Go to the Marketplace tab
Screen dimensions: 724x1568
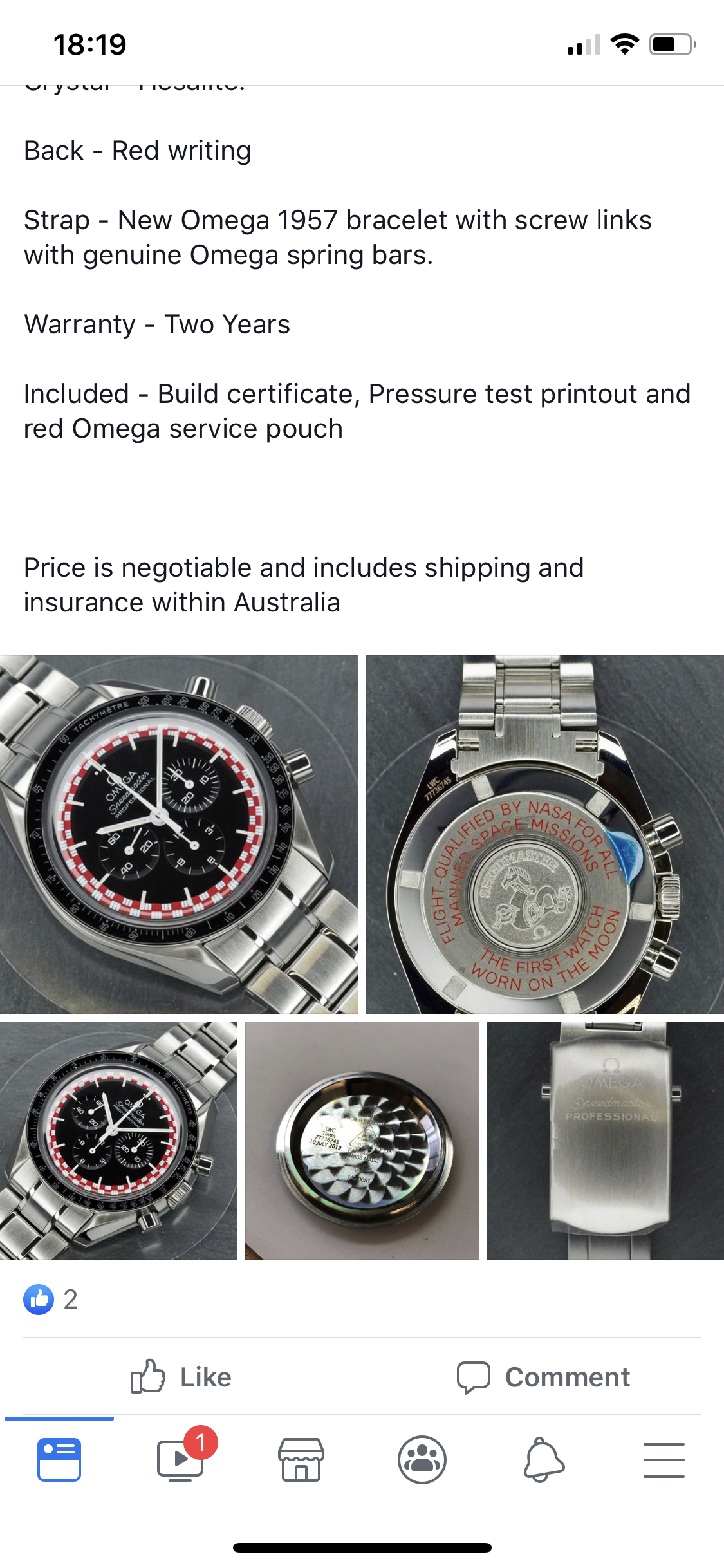[301, 1459]
